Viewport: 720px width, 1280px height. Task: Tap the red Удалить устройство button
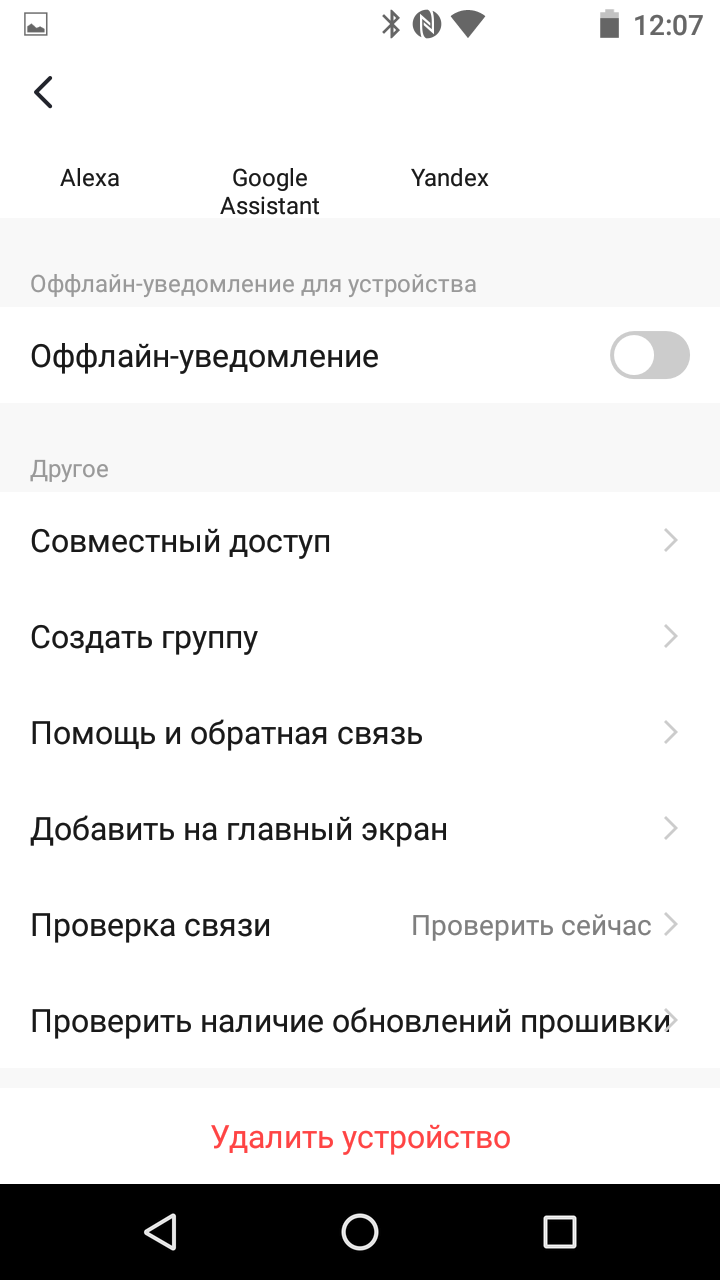pos(360,1137)
